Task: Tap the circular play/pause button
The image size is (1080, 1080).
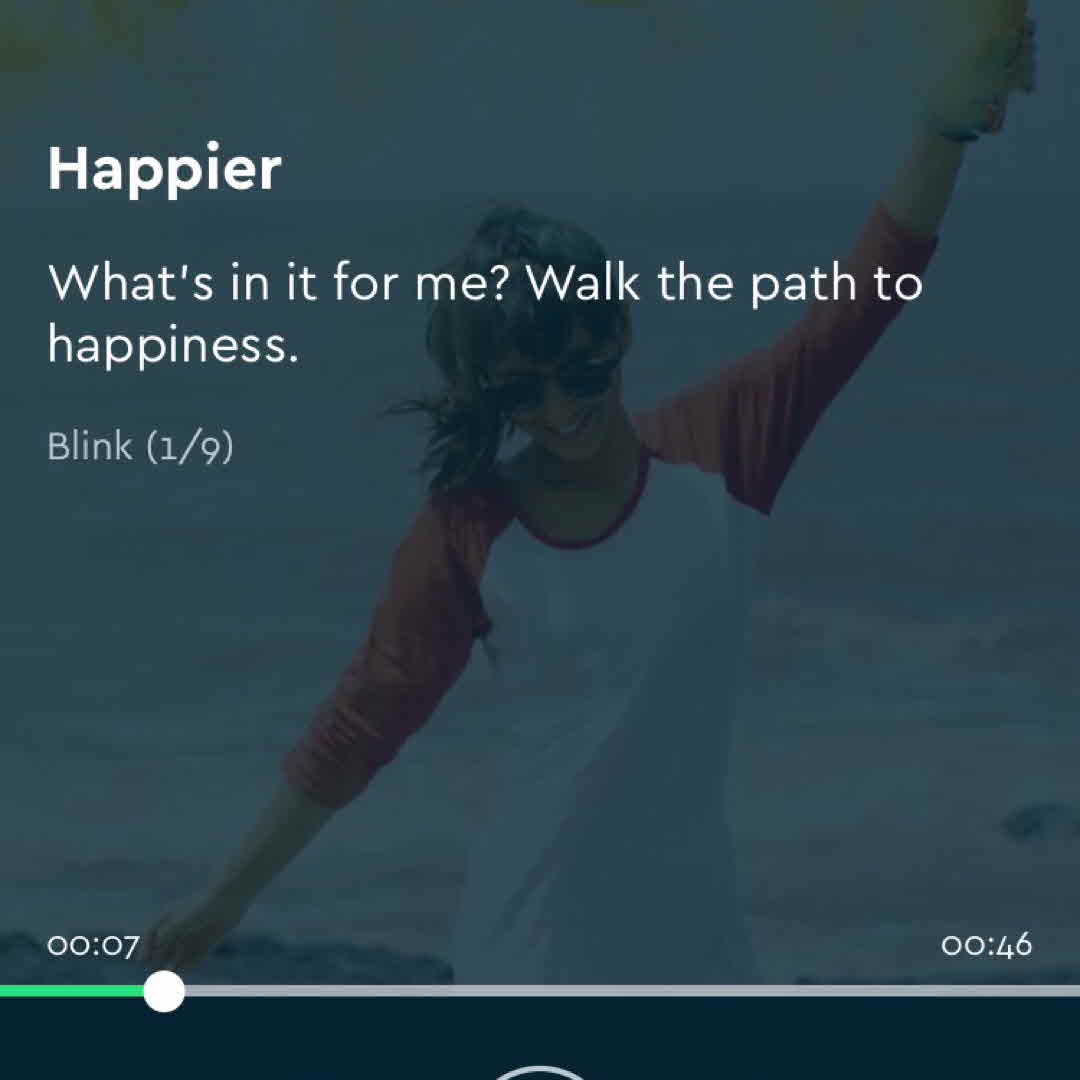Action: pyautogui.click(x=540, y=1073)
